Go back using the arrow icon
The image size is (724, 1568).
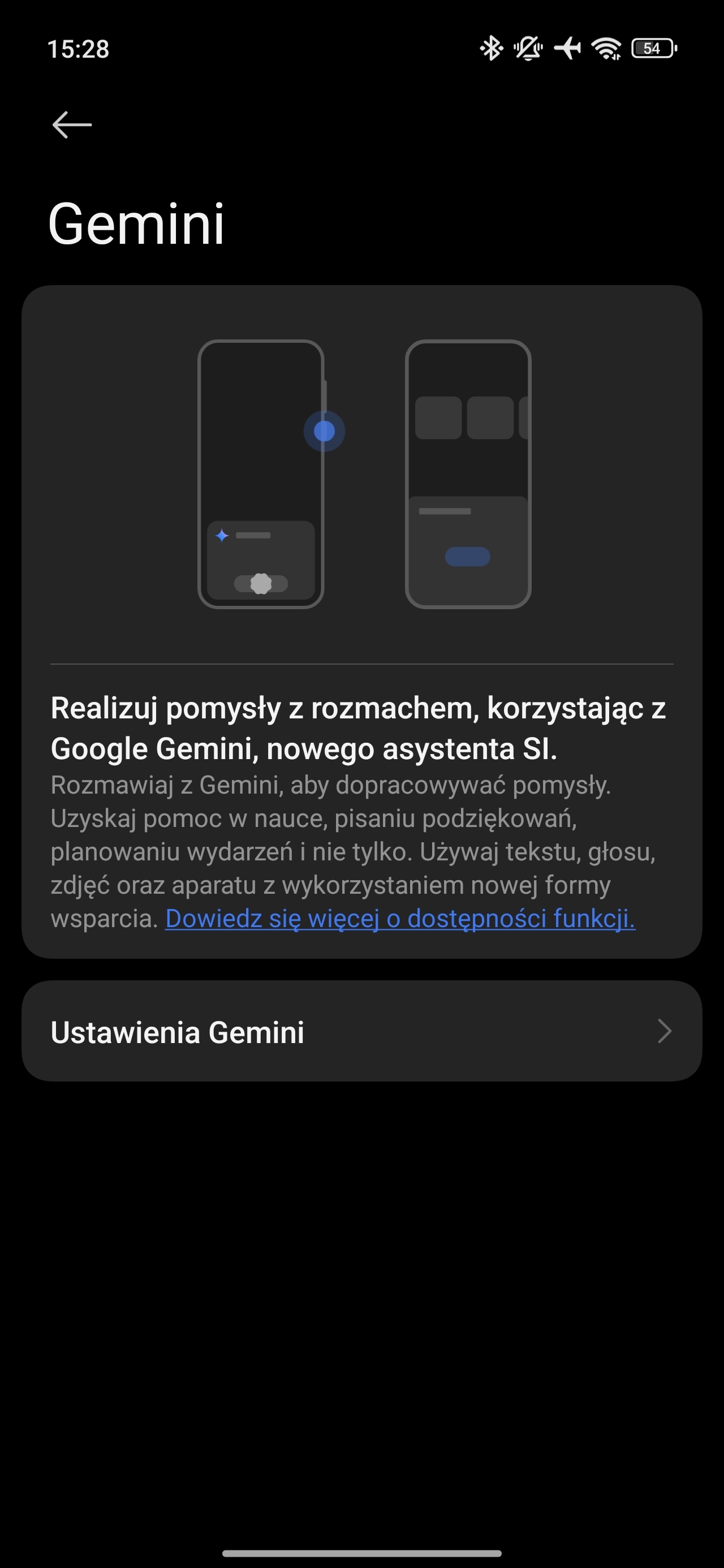(x=72, y=125)
